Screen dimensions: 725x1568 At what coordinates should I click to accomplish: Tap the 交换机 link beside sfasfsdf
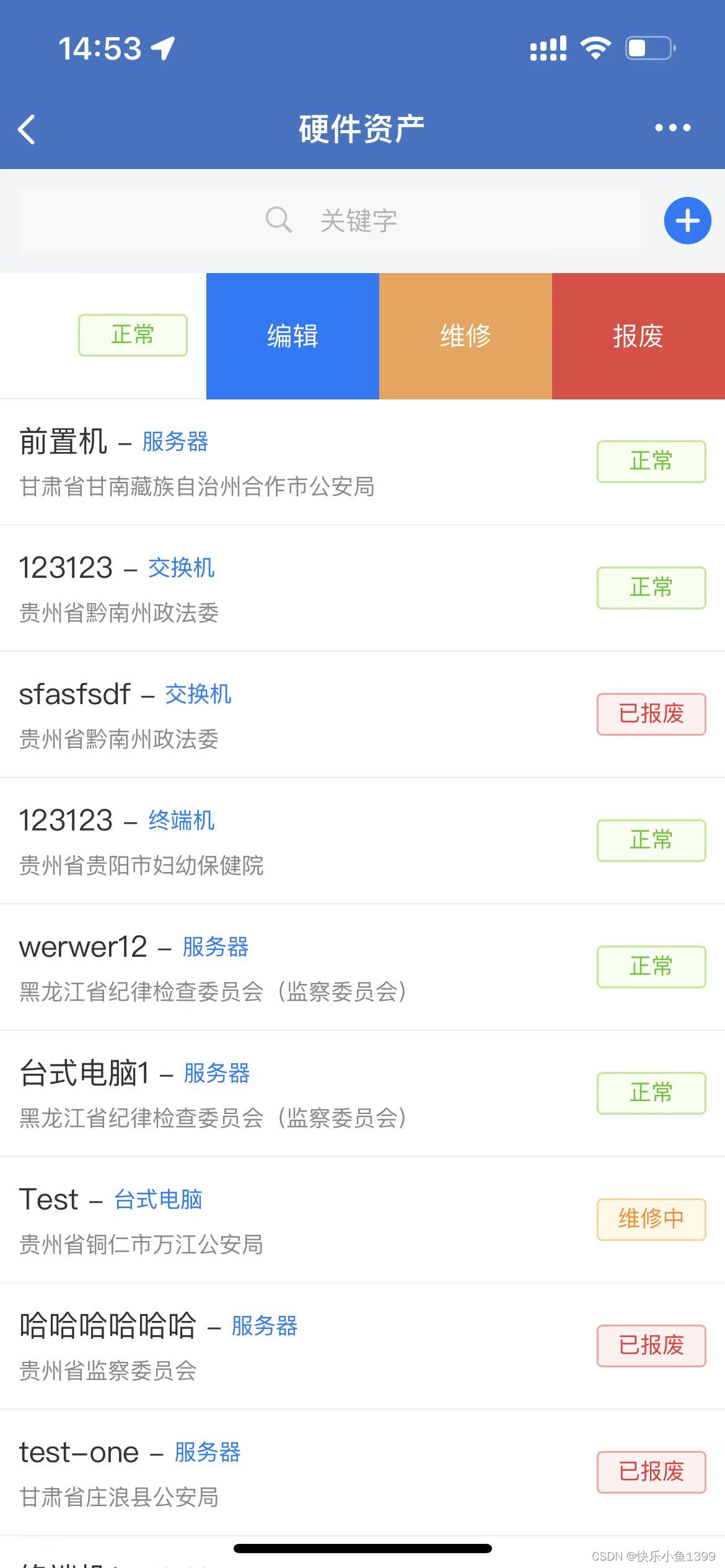click(x=197, y=694)
